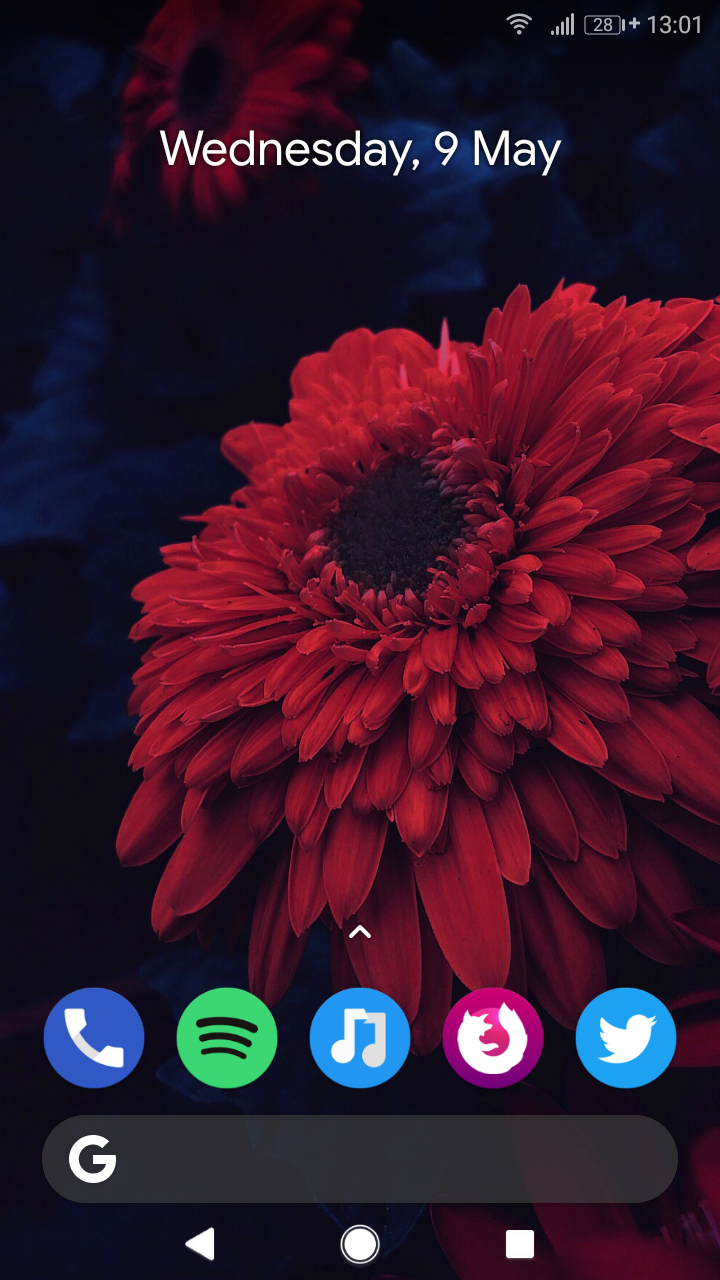This screenshot has height=1280, width=720.
Task: Select the Spotify green circle icon
Action: (x=227, y=1037)
